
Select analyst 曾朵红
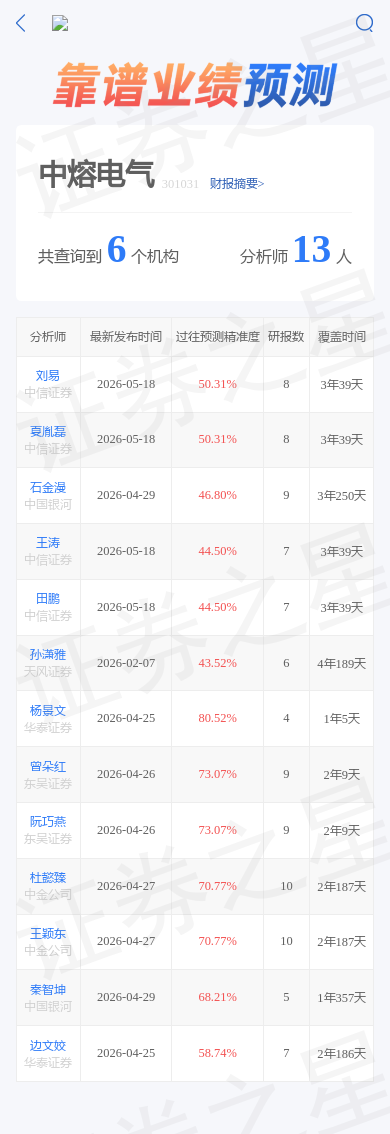[48, 766]
